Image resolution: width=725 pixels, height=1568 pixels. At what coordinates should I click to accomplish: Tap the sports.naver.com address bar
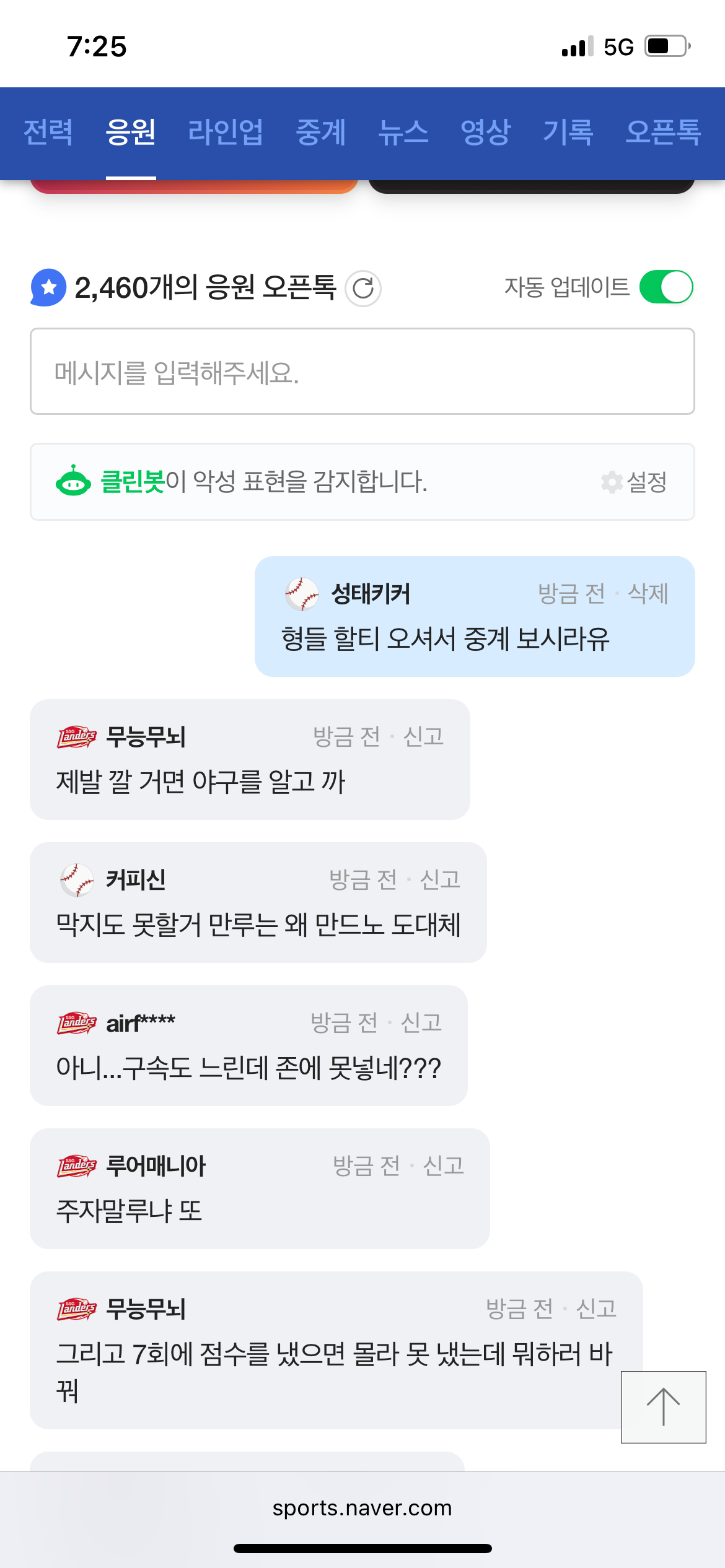coord(362,1508)
